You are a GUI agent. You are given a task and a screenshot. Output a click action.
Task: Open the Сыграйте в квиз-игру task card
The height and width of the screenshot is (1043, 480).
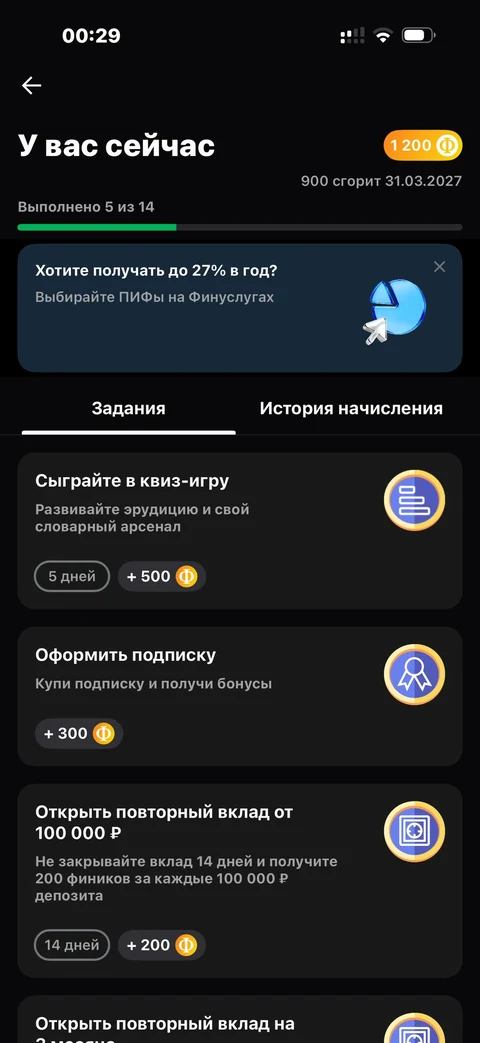click(x=239, y=531)
